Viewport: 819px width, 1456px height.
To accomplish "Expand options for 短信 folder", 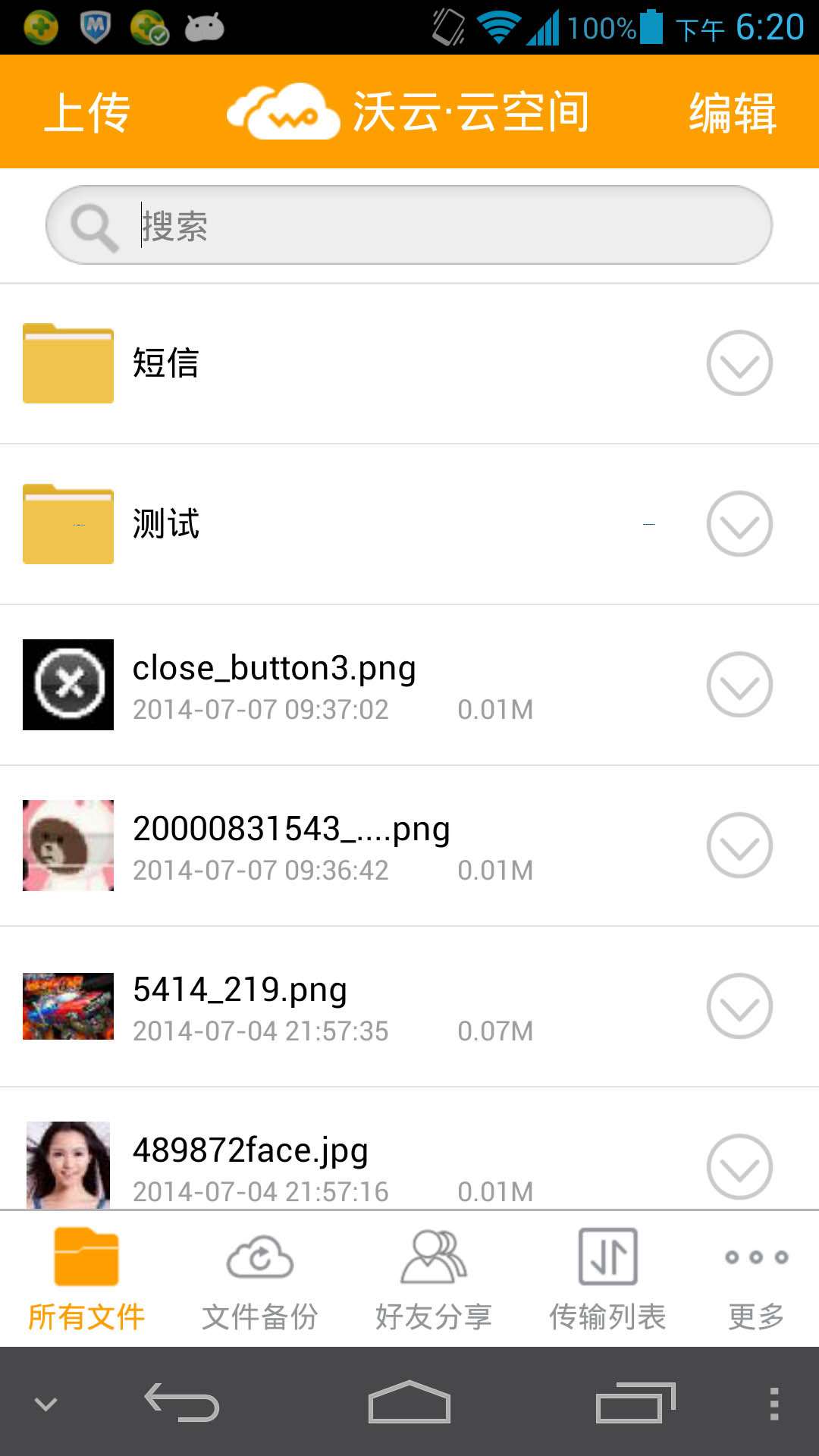I will (x=739, y=362).
